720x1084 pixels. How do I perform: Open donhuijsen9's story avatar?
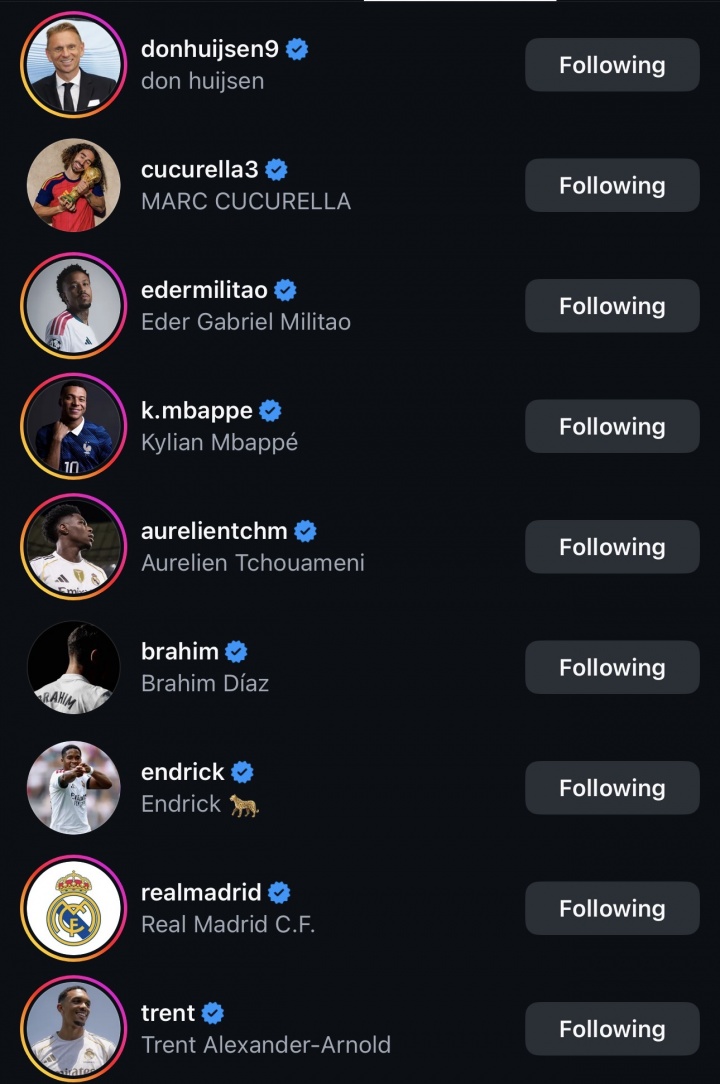(x=73, y=65)
